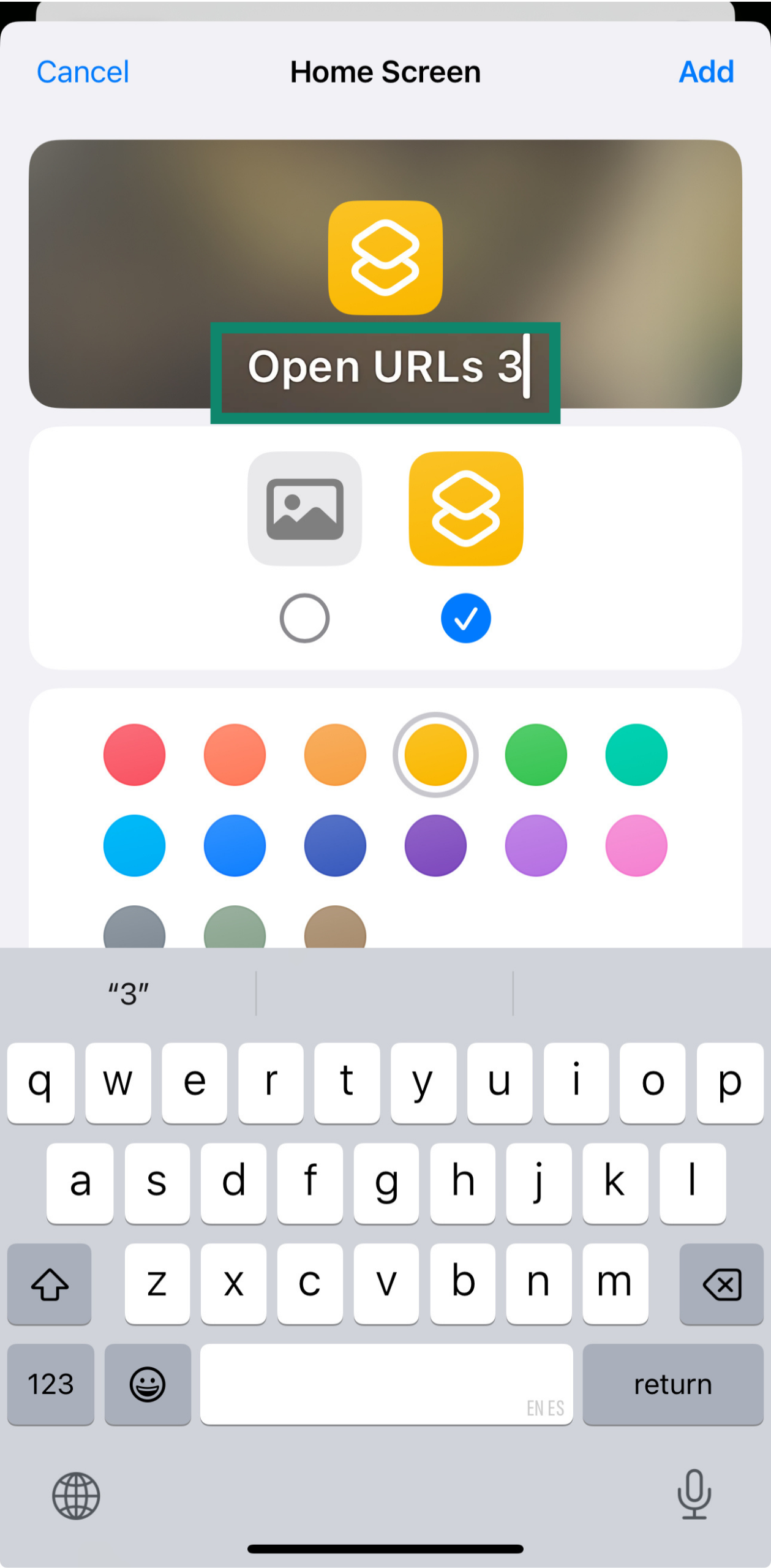
Task: Accept the "3" keyboard suggestion
Action: 129,993
